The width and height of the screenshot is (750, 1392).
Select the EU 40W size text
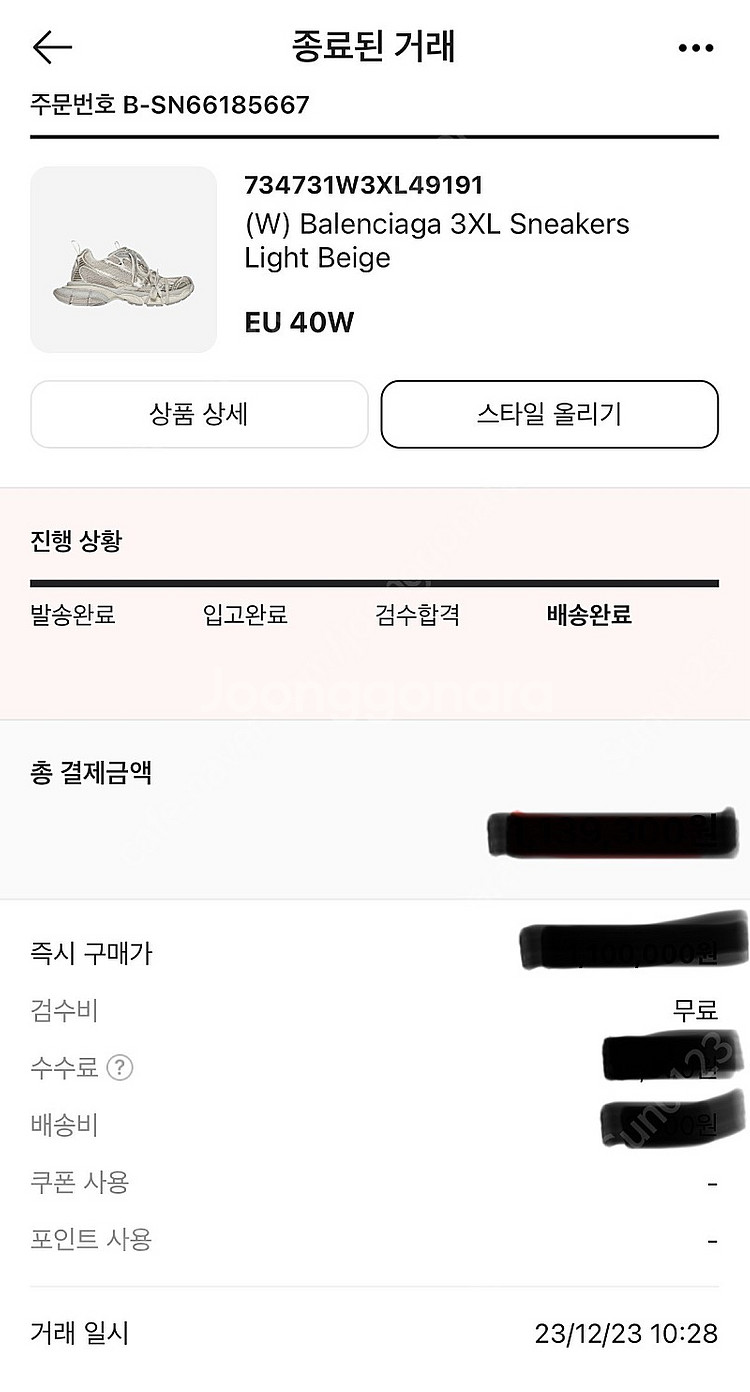(x=299, y=322)
